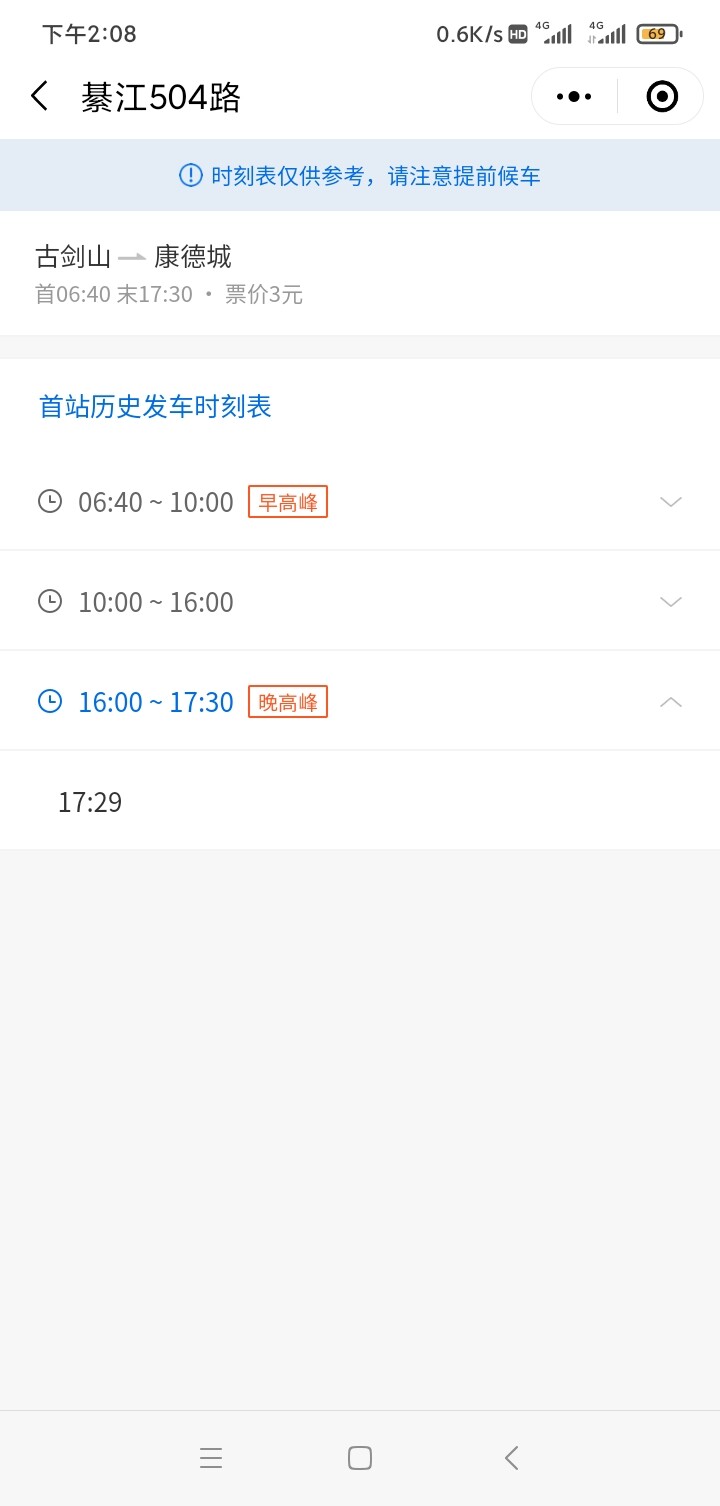Tap the system home button
The height and width of the screenshot is (1506, 720).
[x=360, y=1458]
